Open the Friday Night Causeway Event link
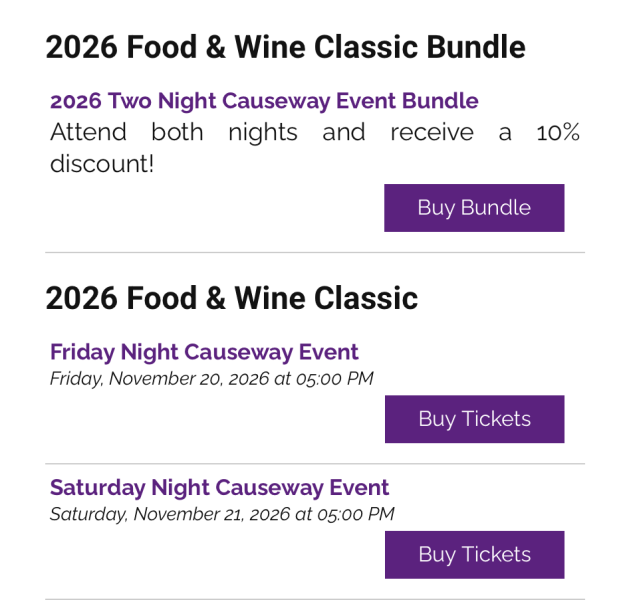 click(204, 352)
